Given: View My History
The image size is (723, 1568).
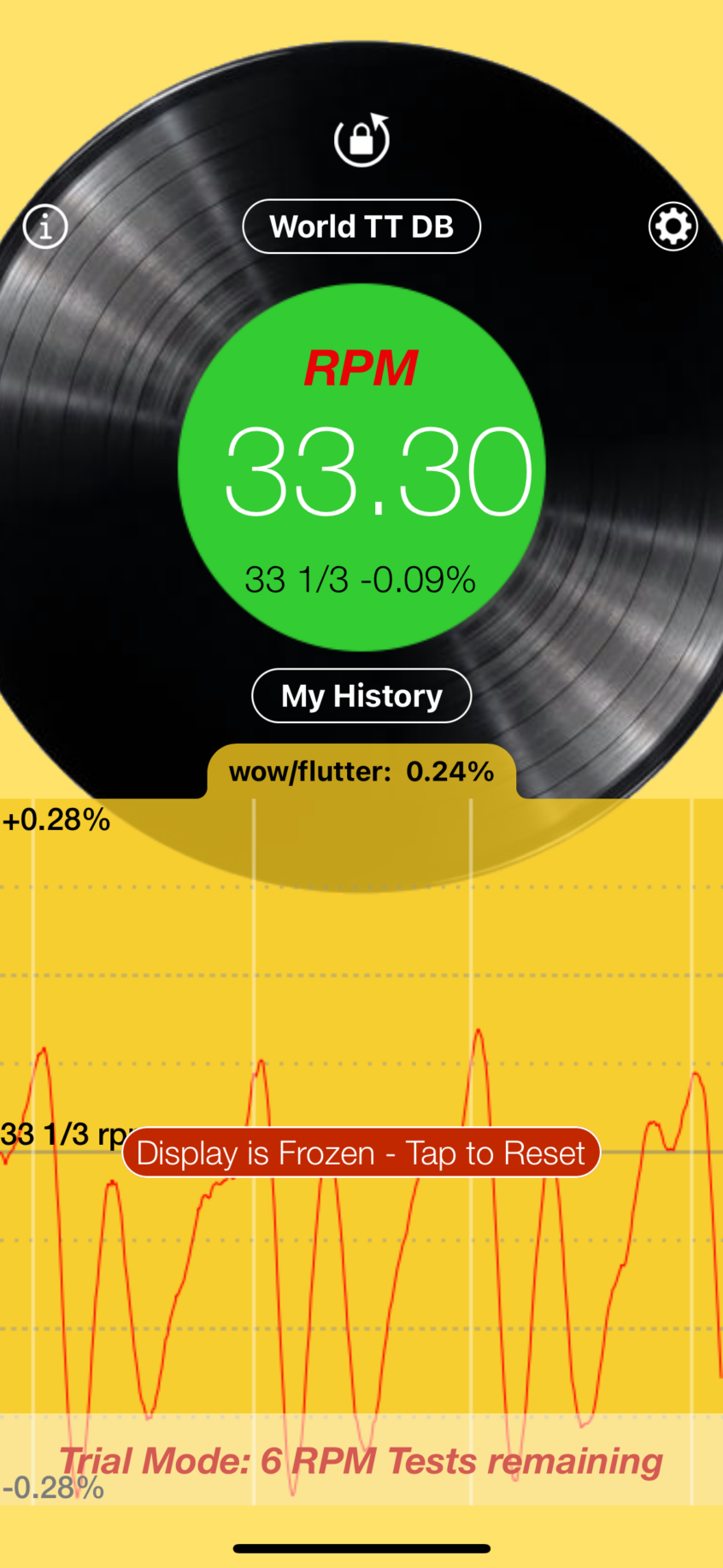Looking at the screenshot, I should [361, 696].
